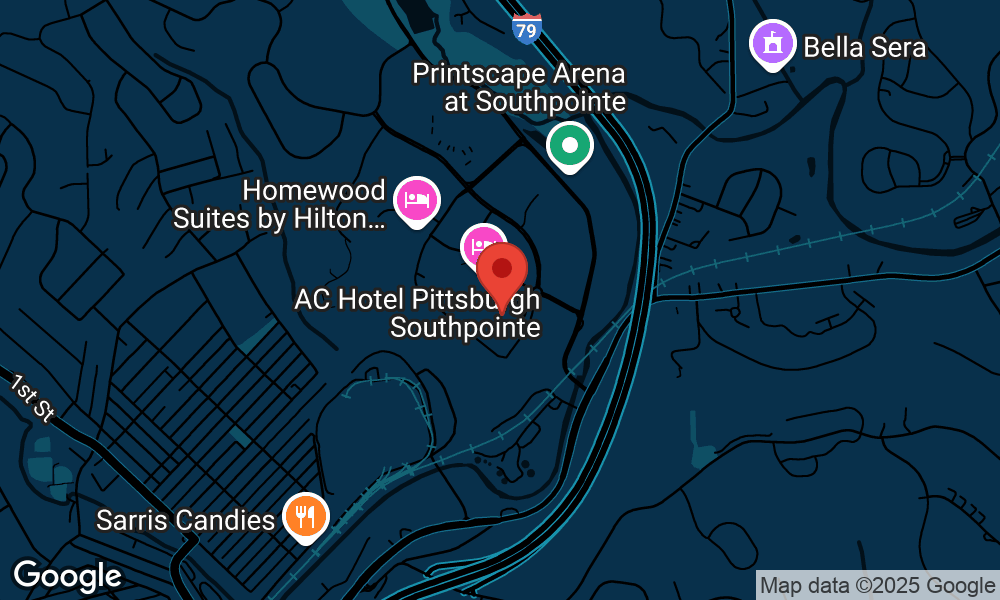Open the Printscape Arena at Southpointe marker
The width and height of the screenshot is (1000, 600).
(570, 147)
